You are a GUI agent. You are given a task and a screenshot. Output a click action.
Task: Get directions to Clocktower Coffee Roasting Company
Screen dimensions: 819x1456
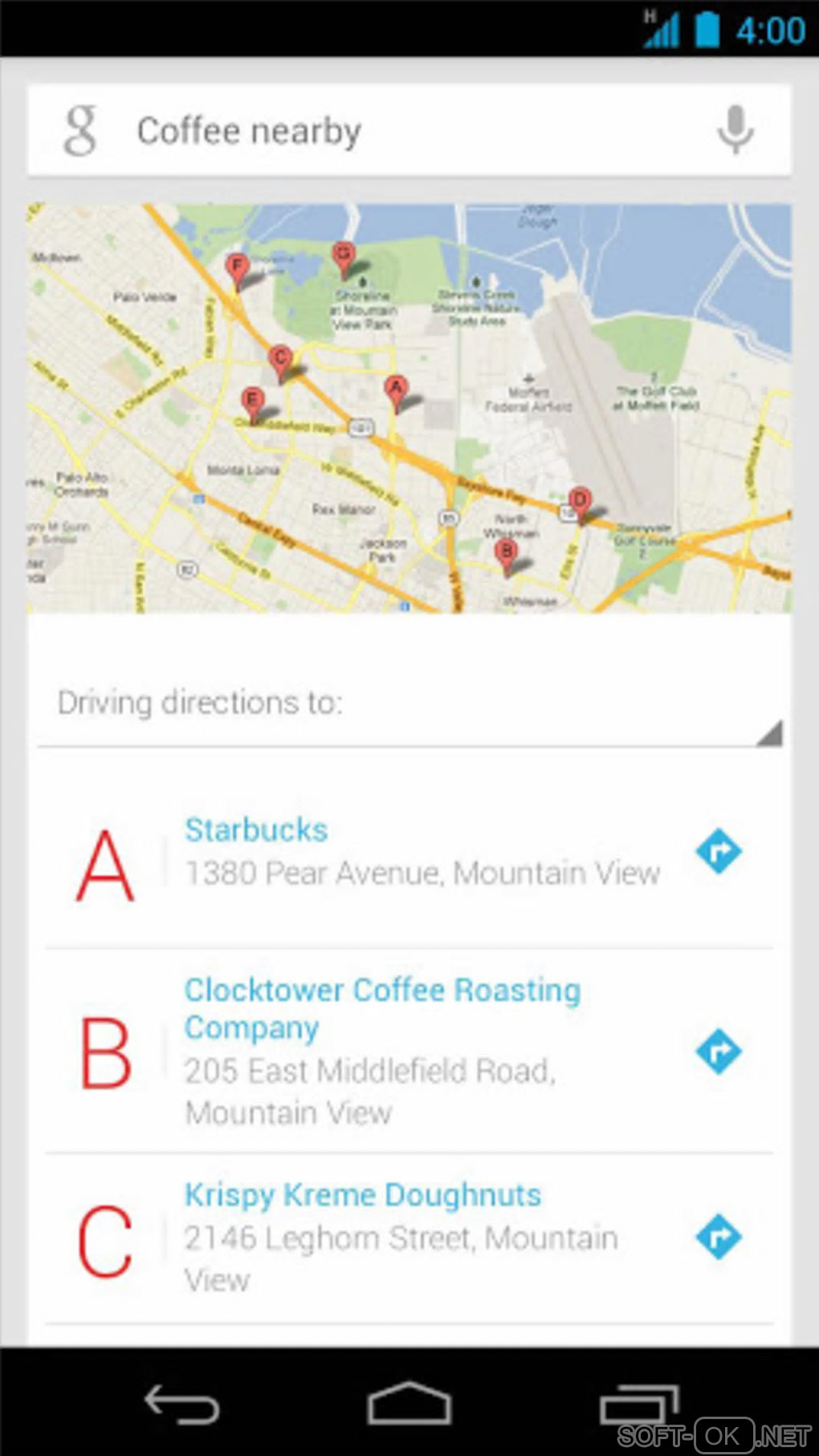click(x=719, y=1051)
